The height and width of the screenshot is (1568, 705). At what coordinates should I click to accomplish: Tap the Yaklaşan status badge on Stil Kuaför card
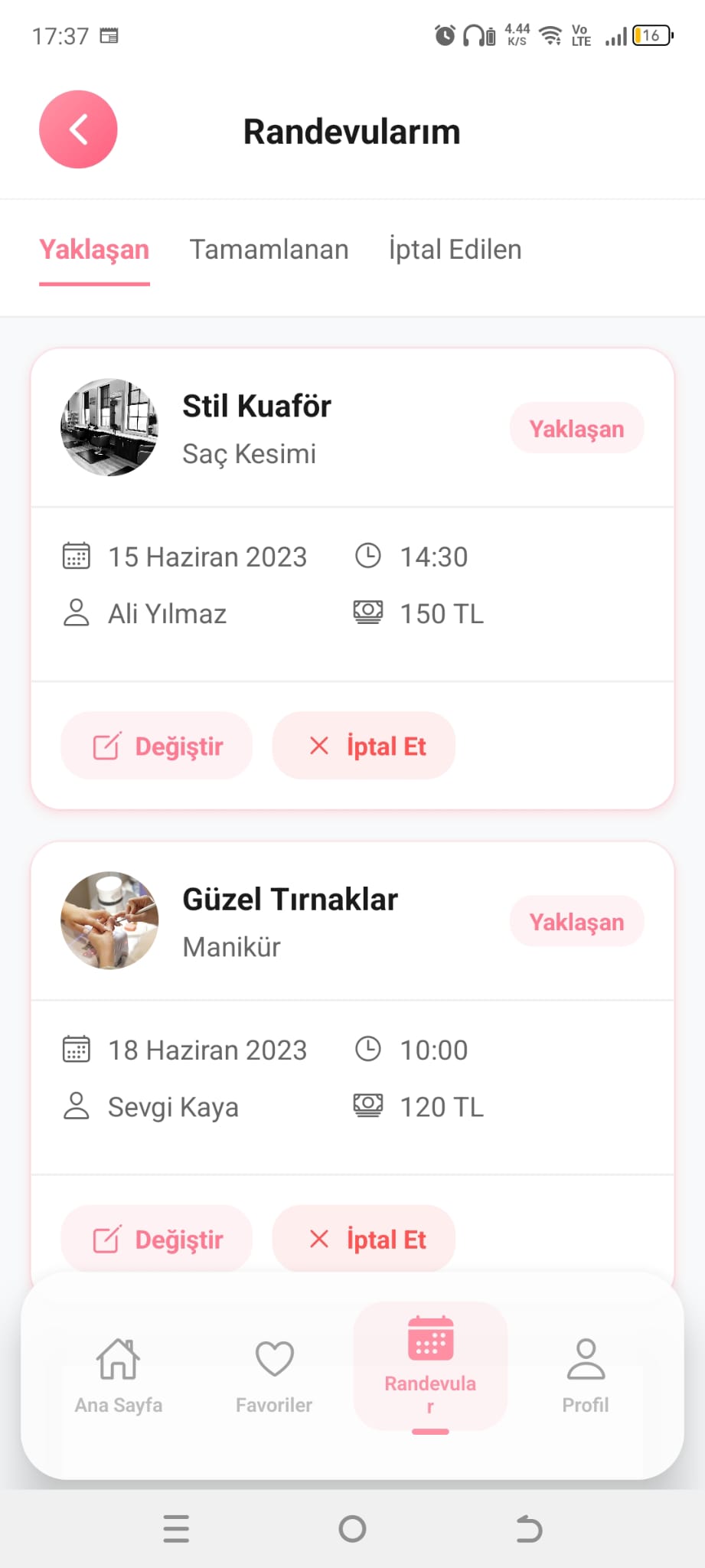click(x=576, y=428)
